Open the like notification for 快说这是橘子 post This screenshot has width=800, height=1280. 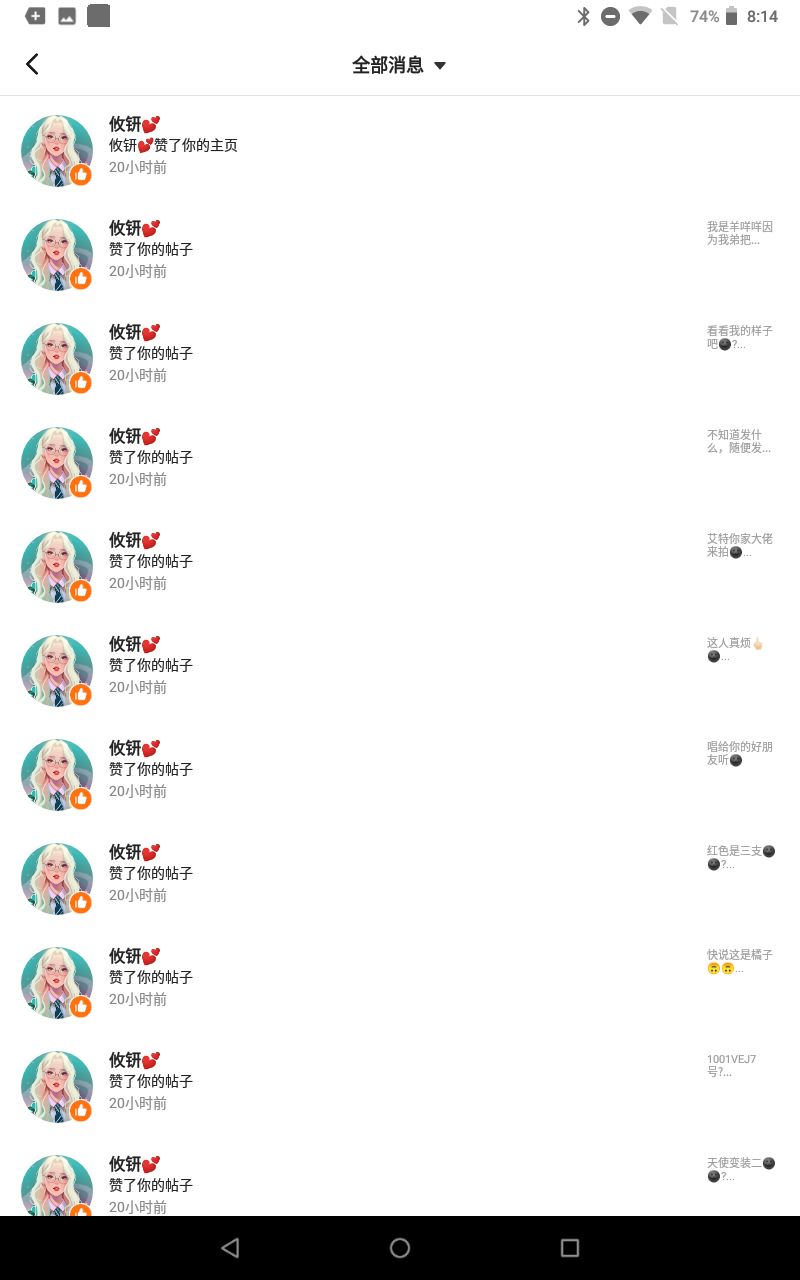(x=400, y=982)
